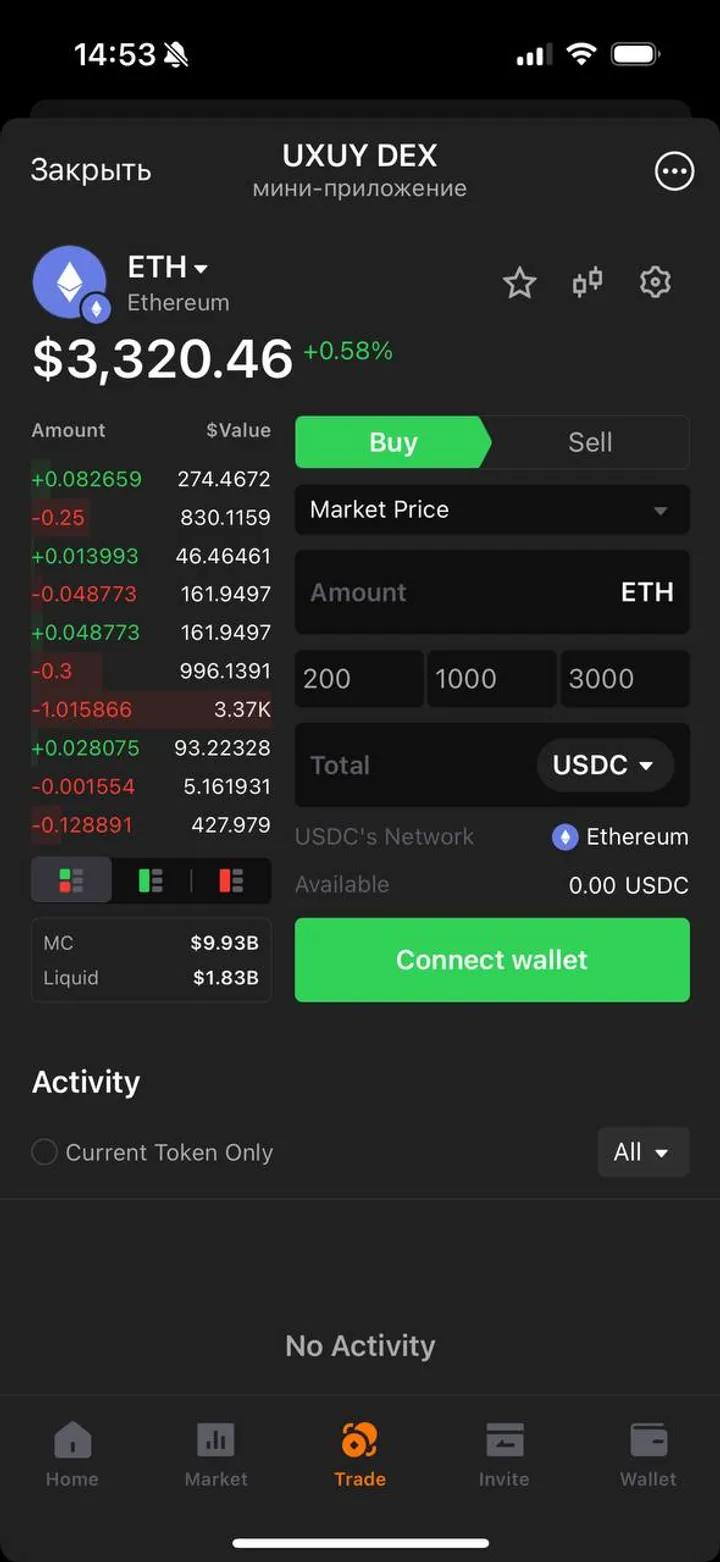Choose the 200 quick amount

[358, 679]
